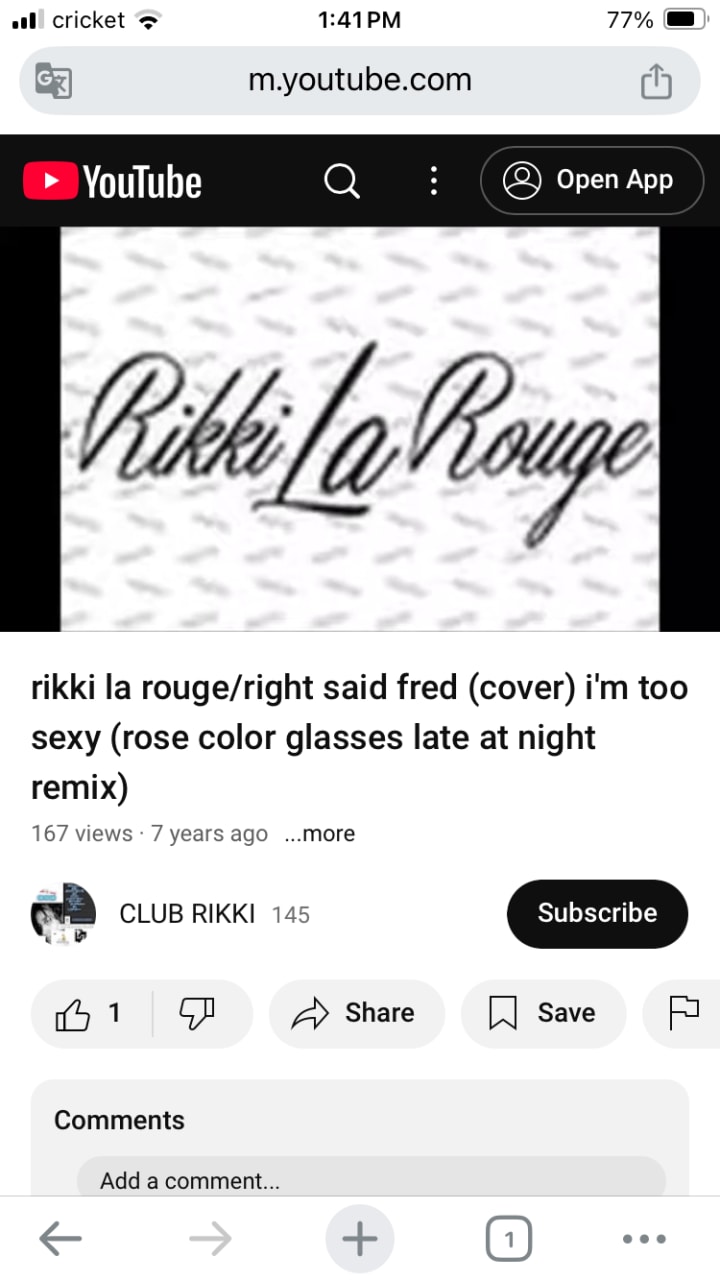Tap the Add a comment field
720x1281 pixels.
371,1180
